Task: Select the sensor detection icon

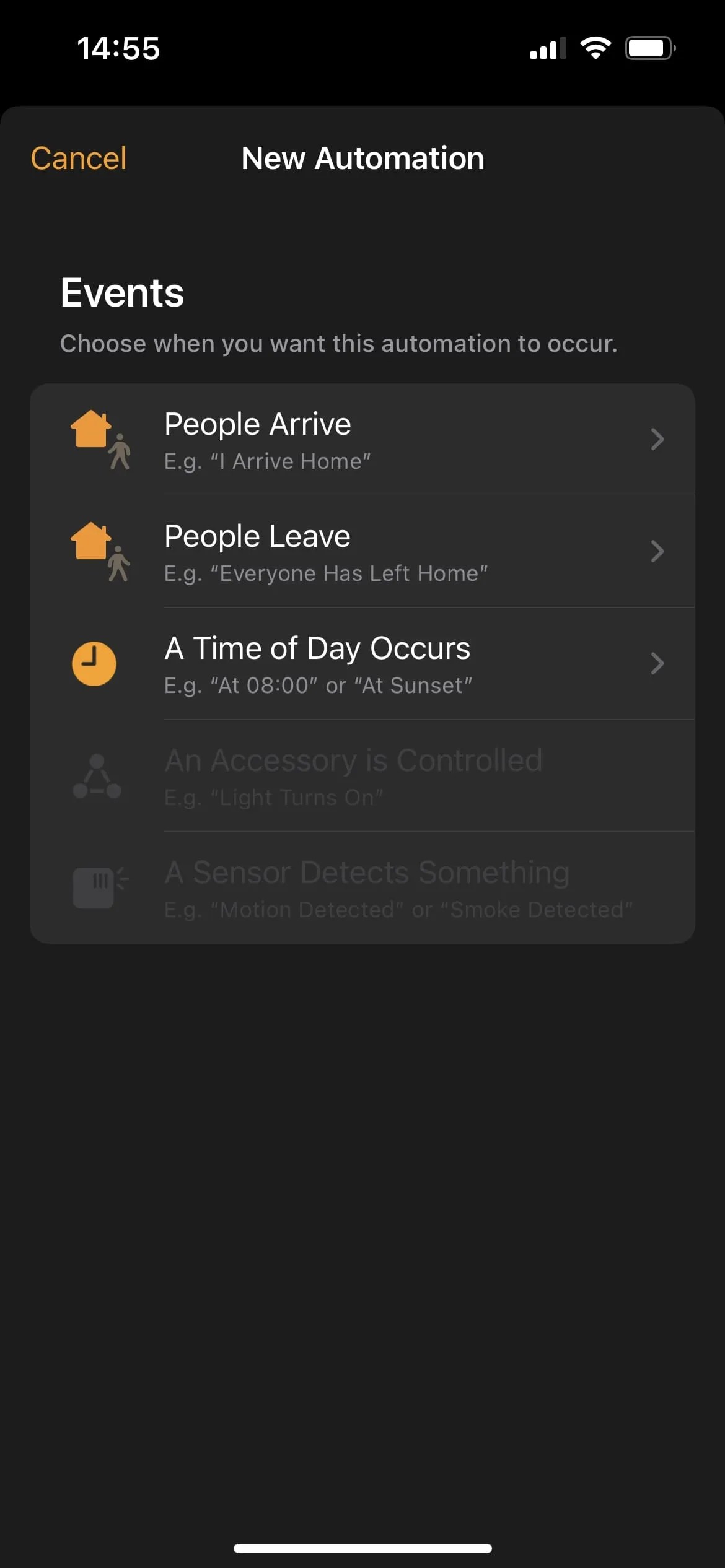Action: [96, 887]
